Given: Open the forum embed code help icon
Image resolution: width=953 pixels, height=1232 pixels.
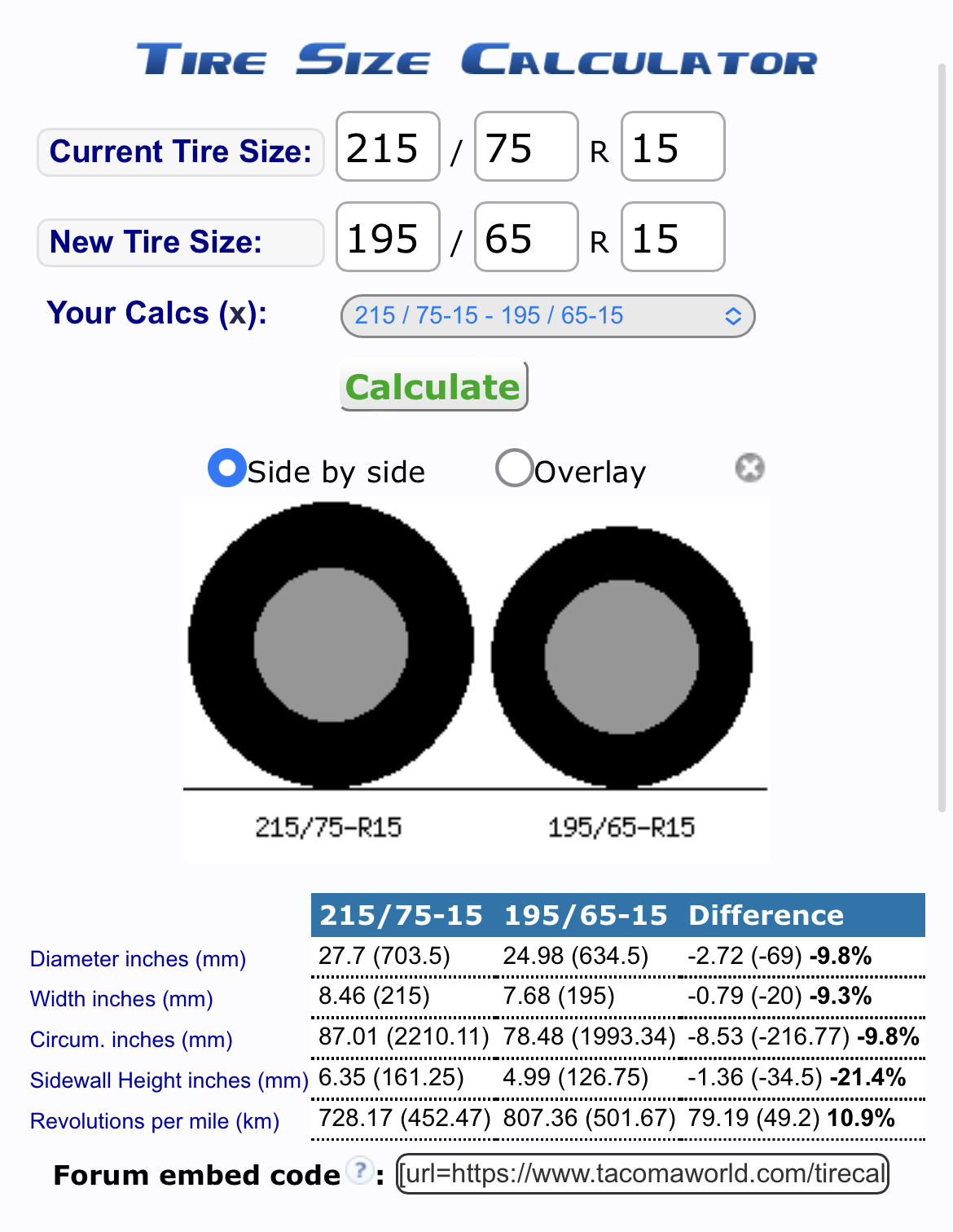Looking at the screenshot, I should click(359, 1171).
